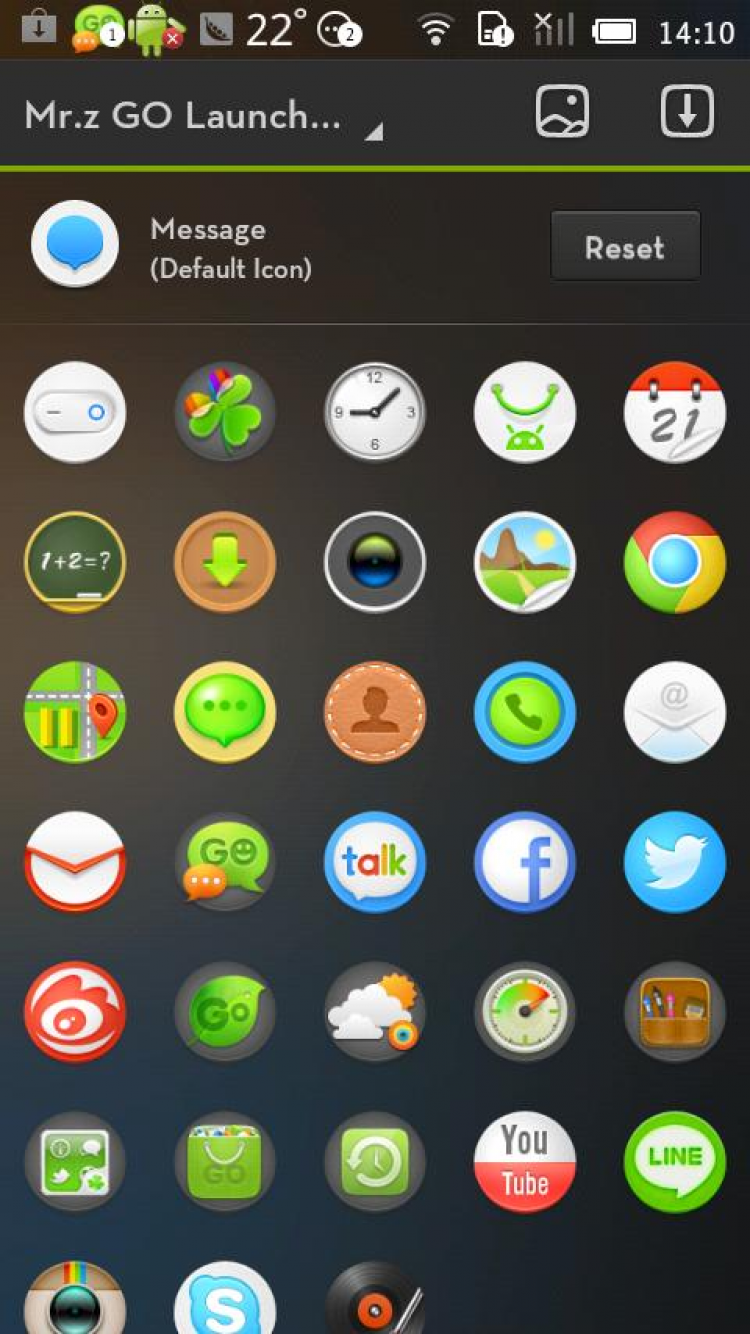This screenshot has width=750, height=1334.
Task: Tap the download icon in top bar
Action: click(x=687, y=111)
